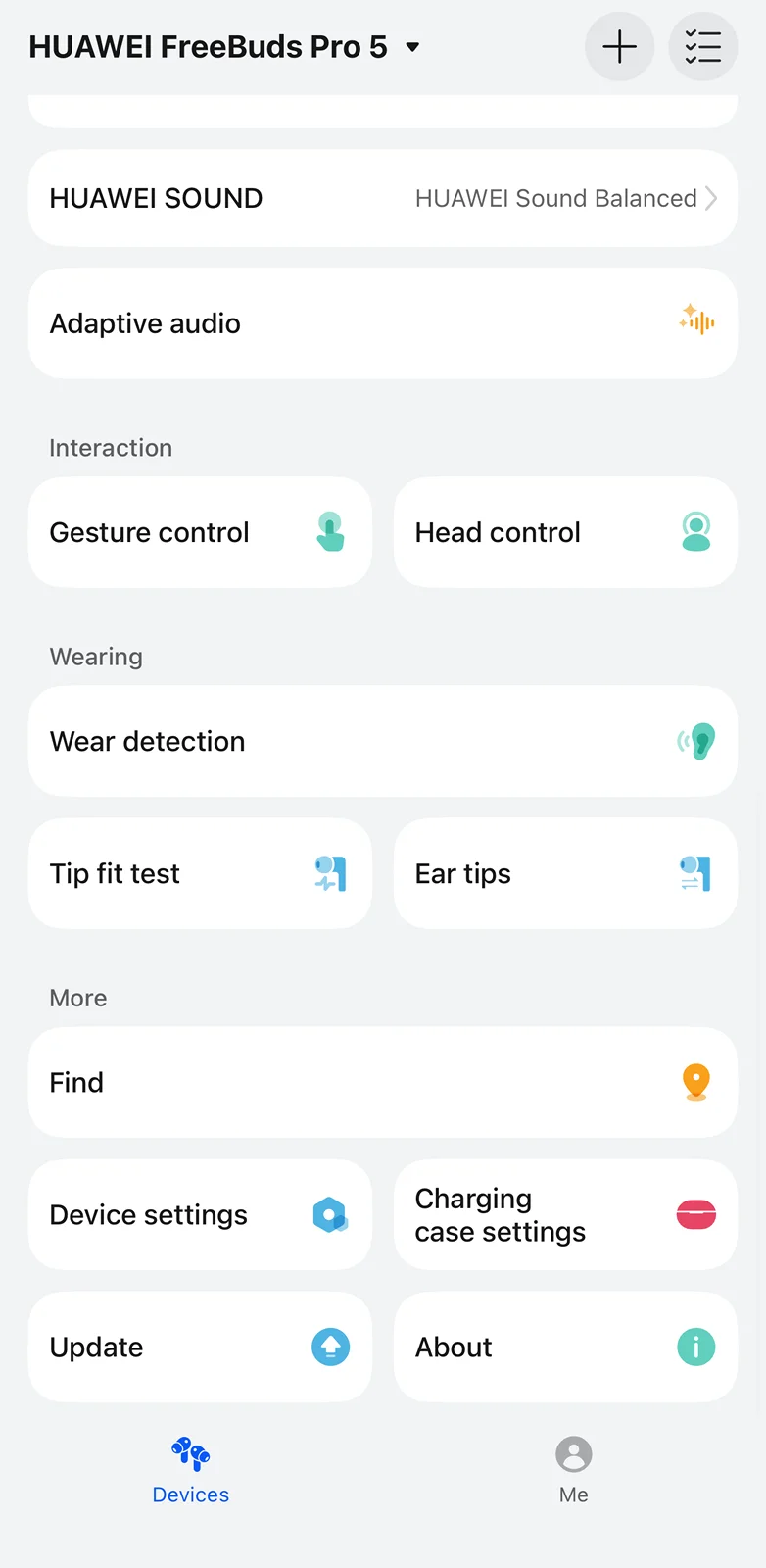Start the Tip fit test
This screenshot has width=766, height=1568.
(200, 873)
